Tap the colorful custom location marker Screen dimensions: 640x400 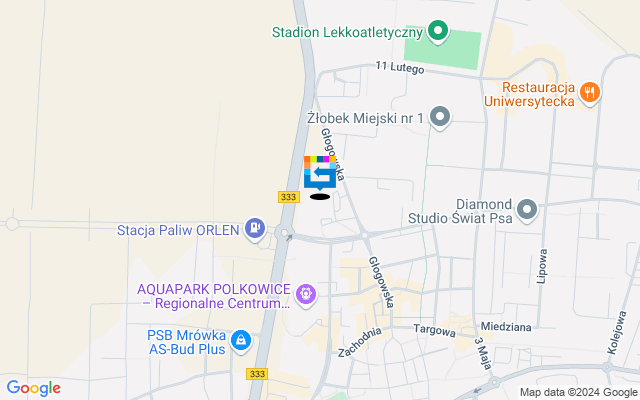coord(320,173)
